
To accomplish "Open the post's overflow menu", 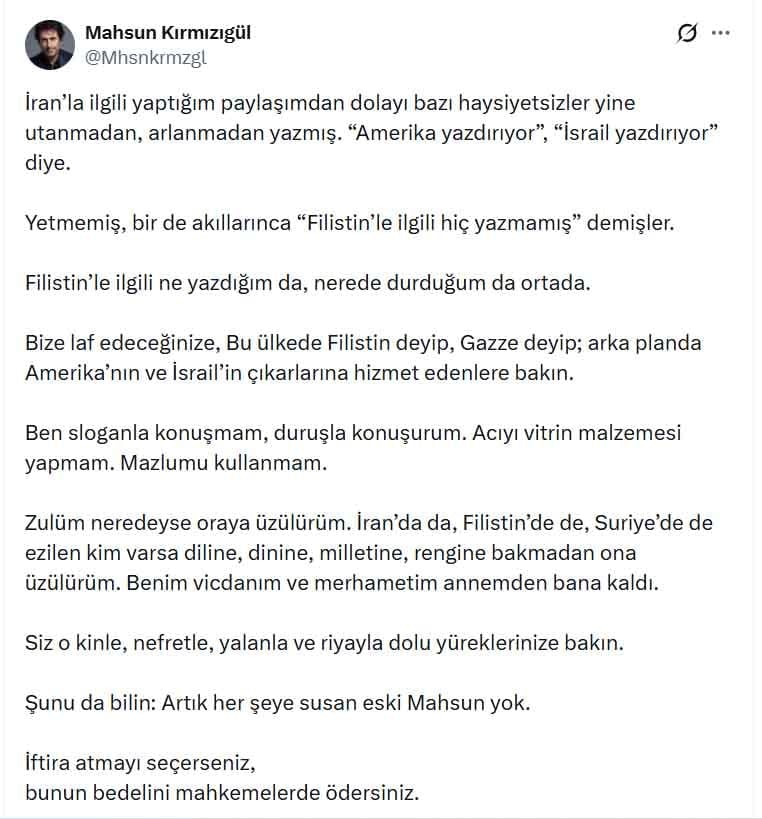I will (720, 33).
